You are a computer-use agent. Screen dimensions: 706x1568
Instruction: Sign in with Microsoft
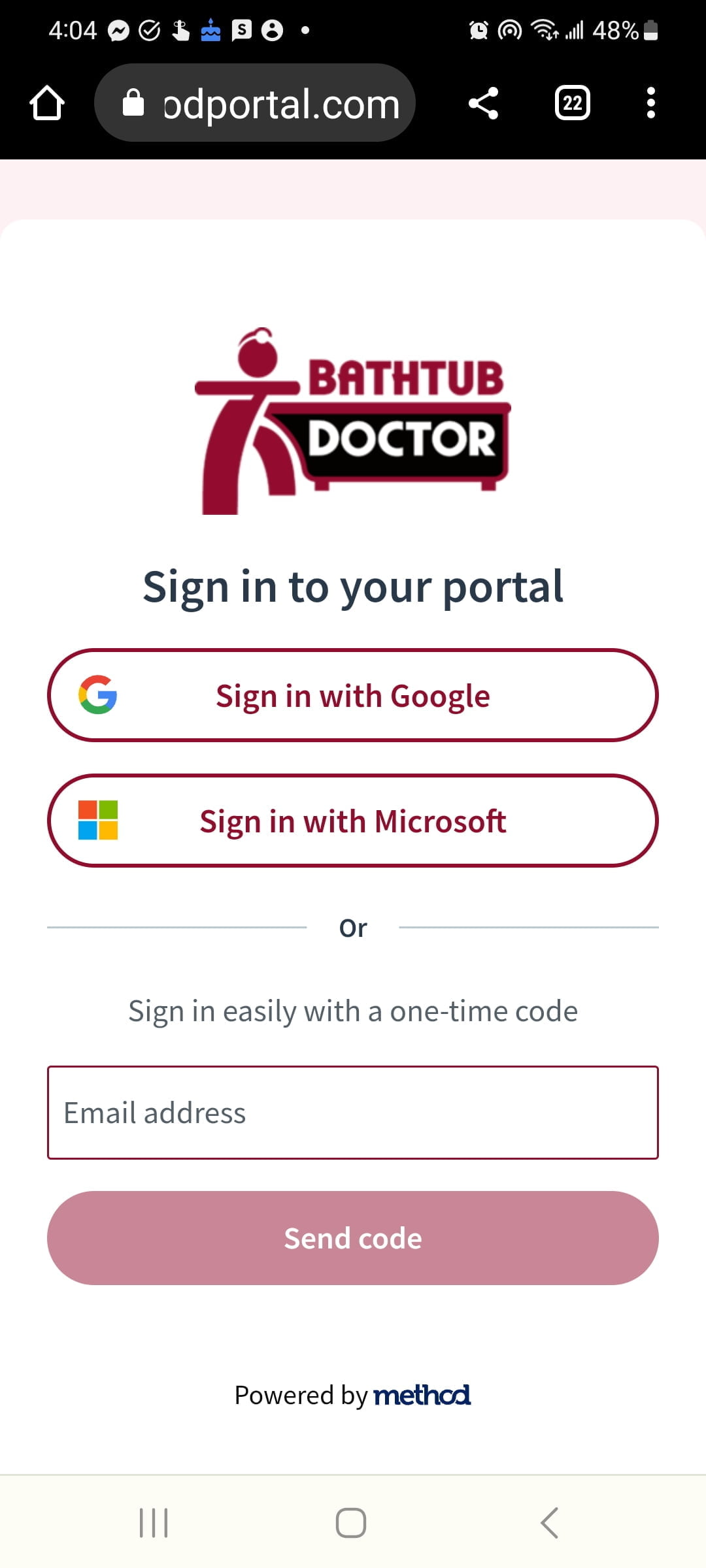click(353, 821)
